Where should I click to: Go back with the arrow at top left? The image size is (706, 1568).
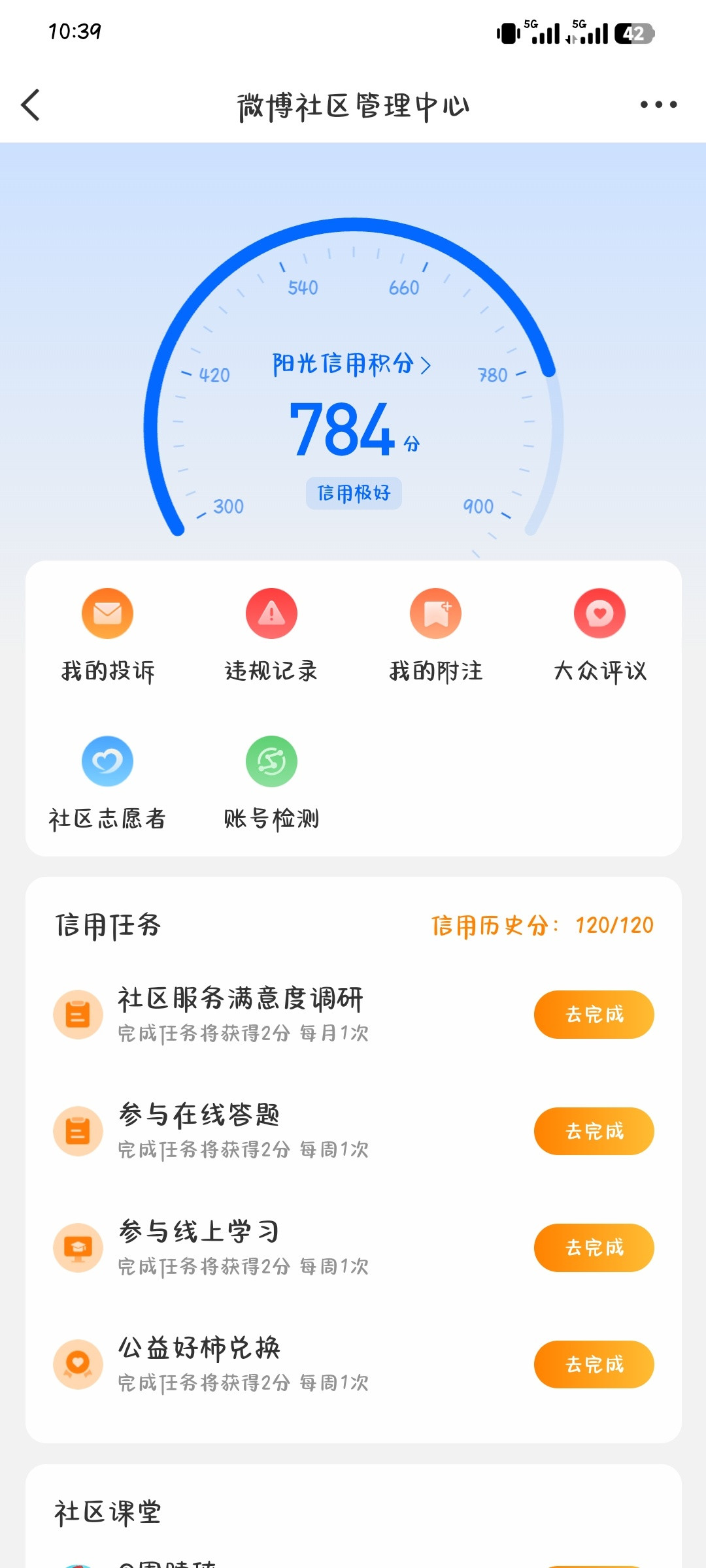pyautogui.click(x=29, y=103)
